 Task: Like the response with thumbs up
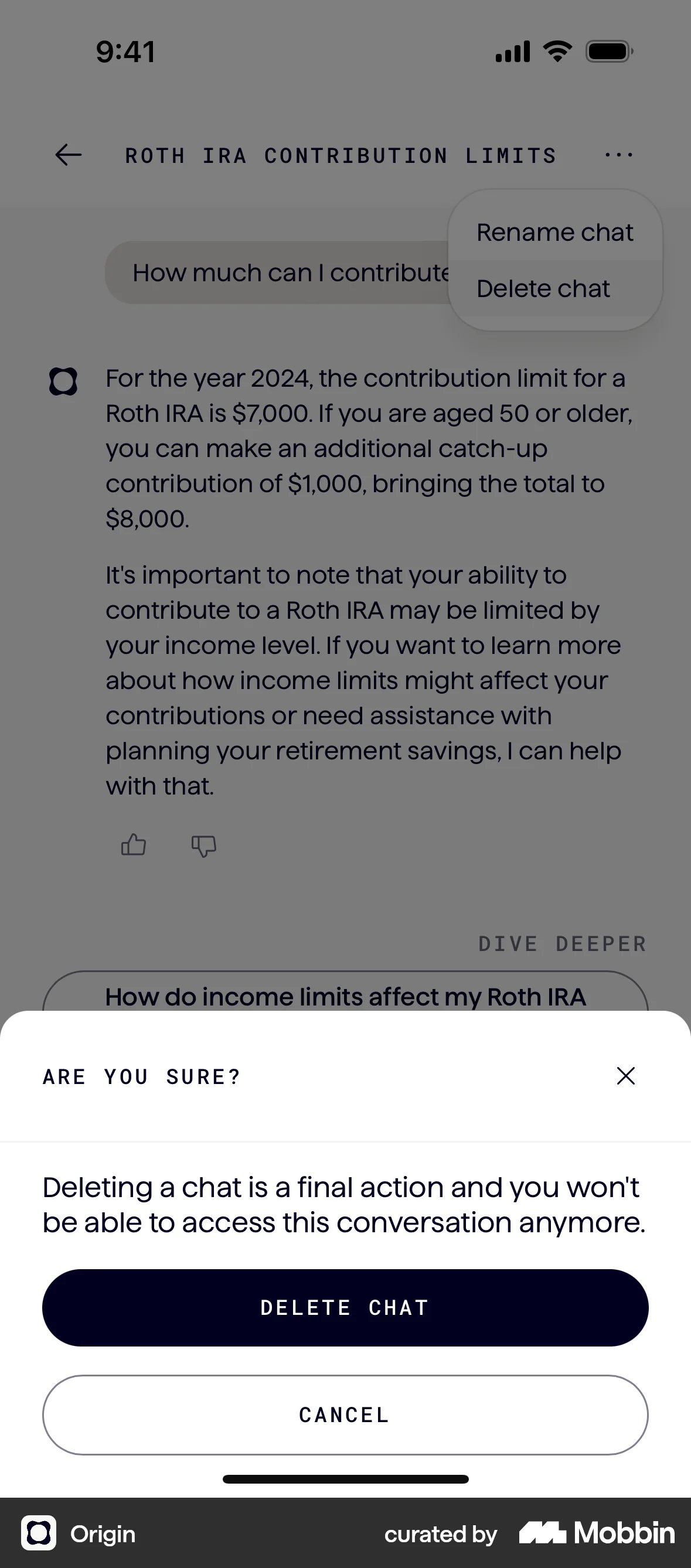(x=133, y=845)
